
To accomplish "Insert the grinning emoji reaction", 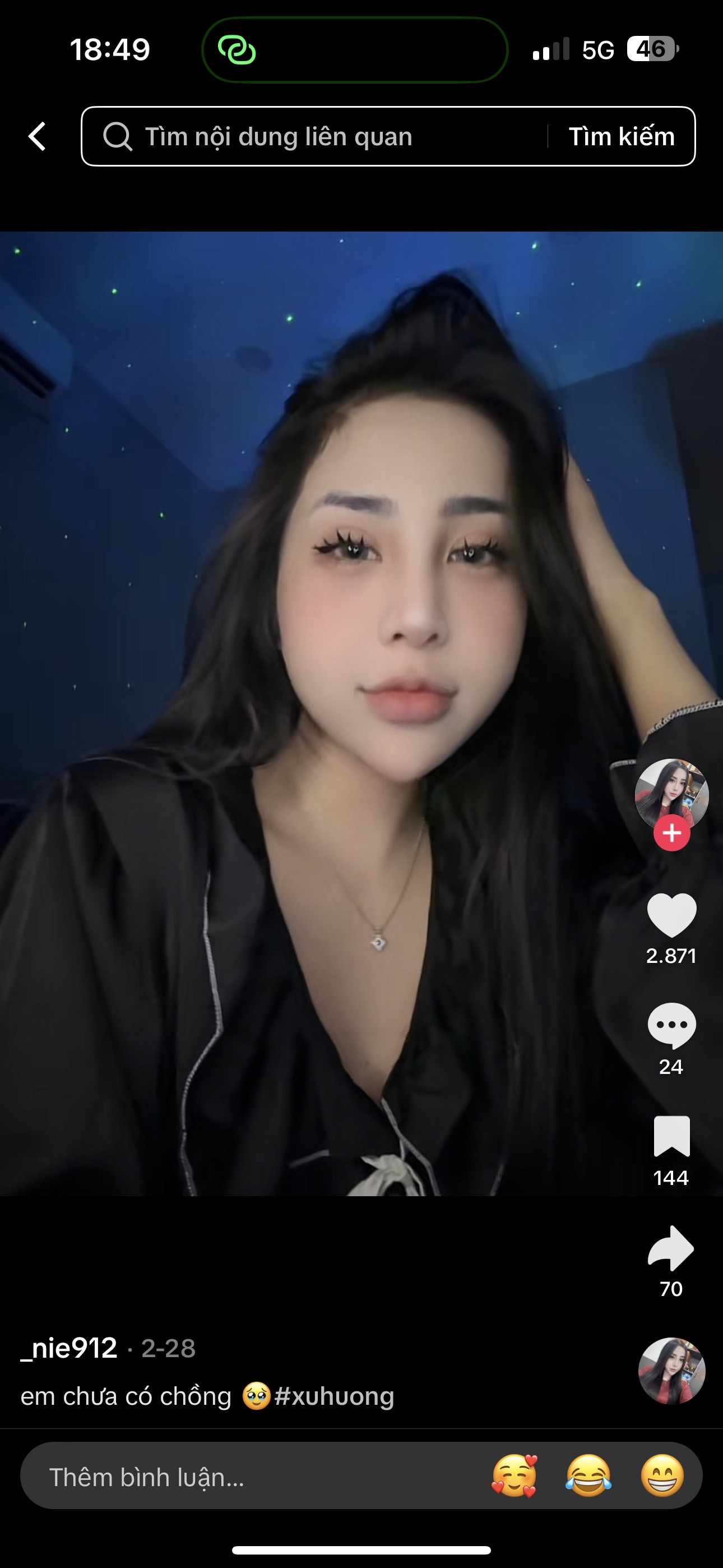I will coord(662,1476).
